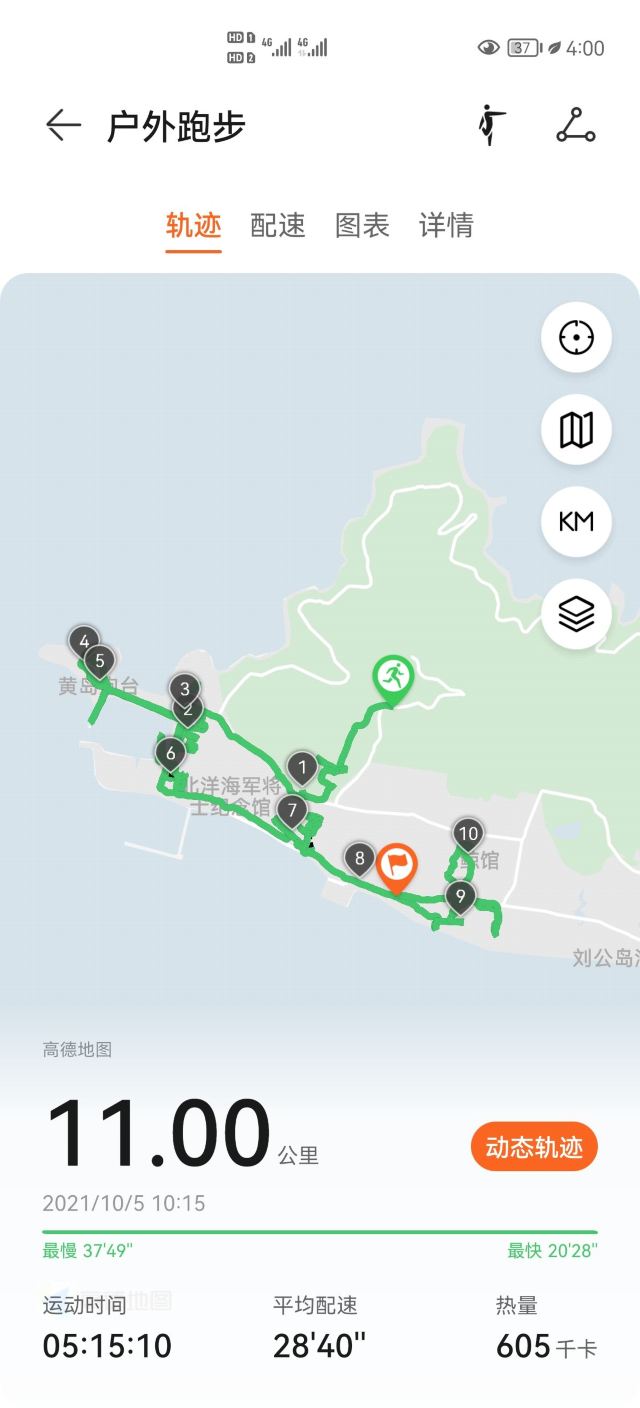Open the route share icon
This screenshot has width=640, height=1408.
[576, 126]
